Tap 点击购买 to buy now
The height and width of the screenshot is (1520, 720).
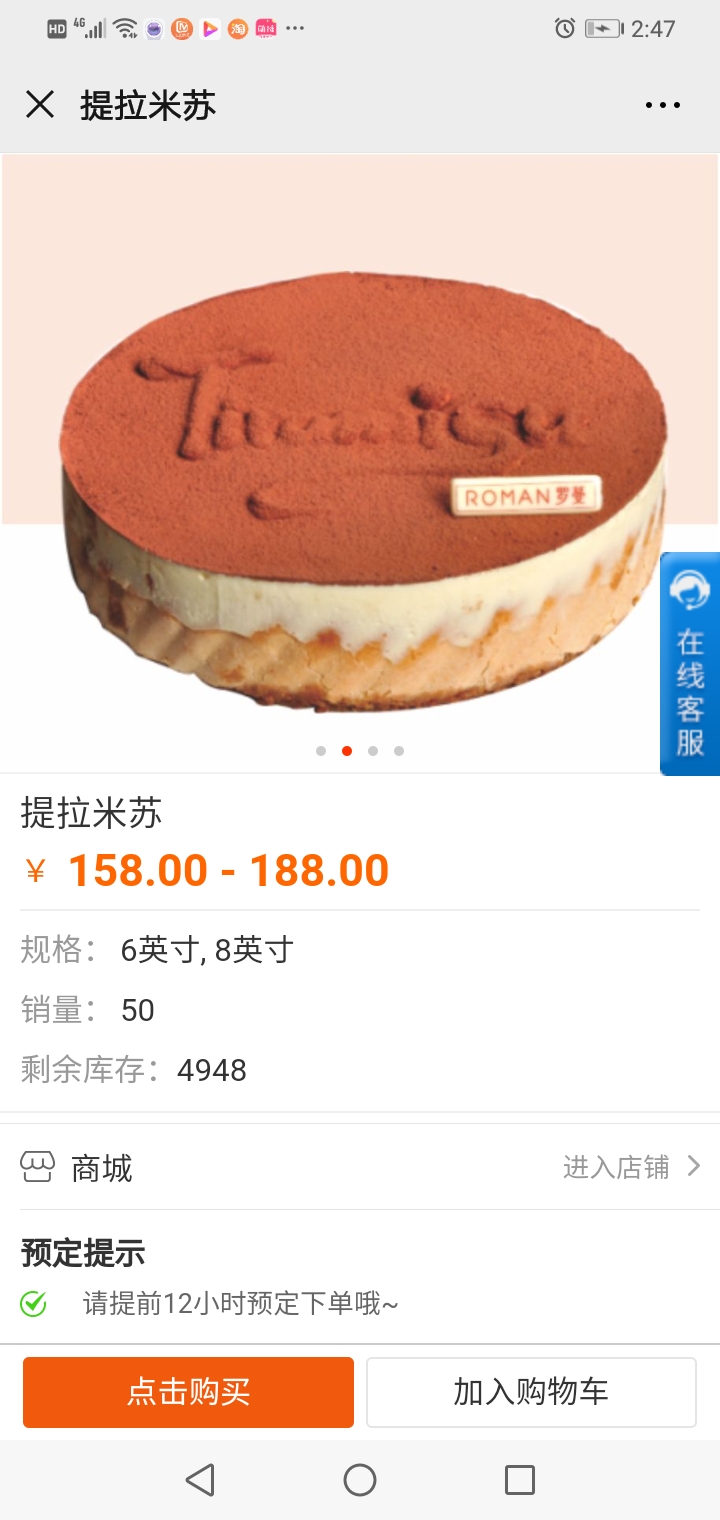coord(188,1392)
